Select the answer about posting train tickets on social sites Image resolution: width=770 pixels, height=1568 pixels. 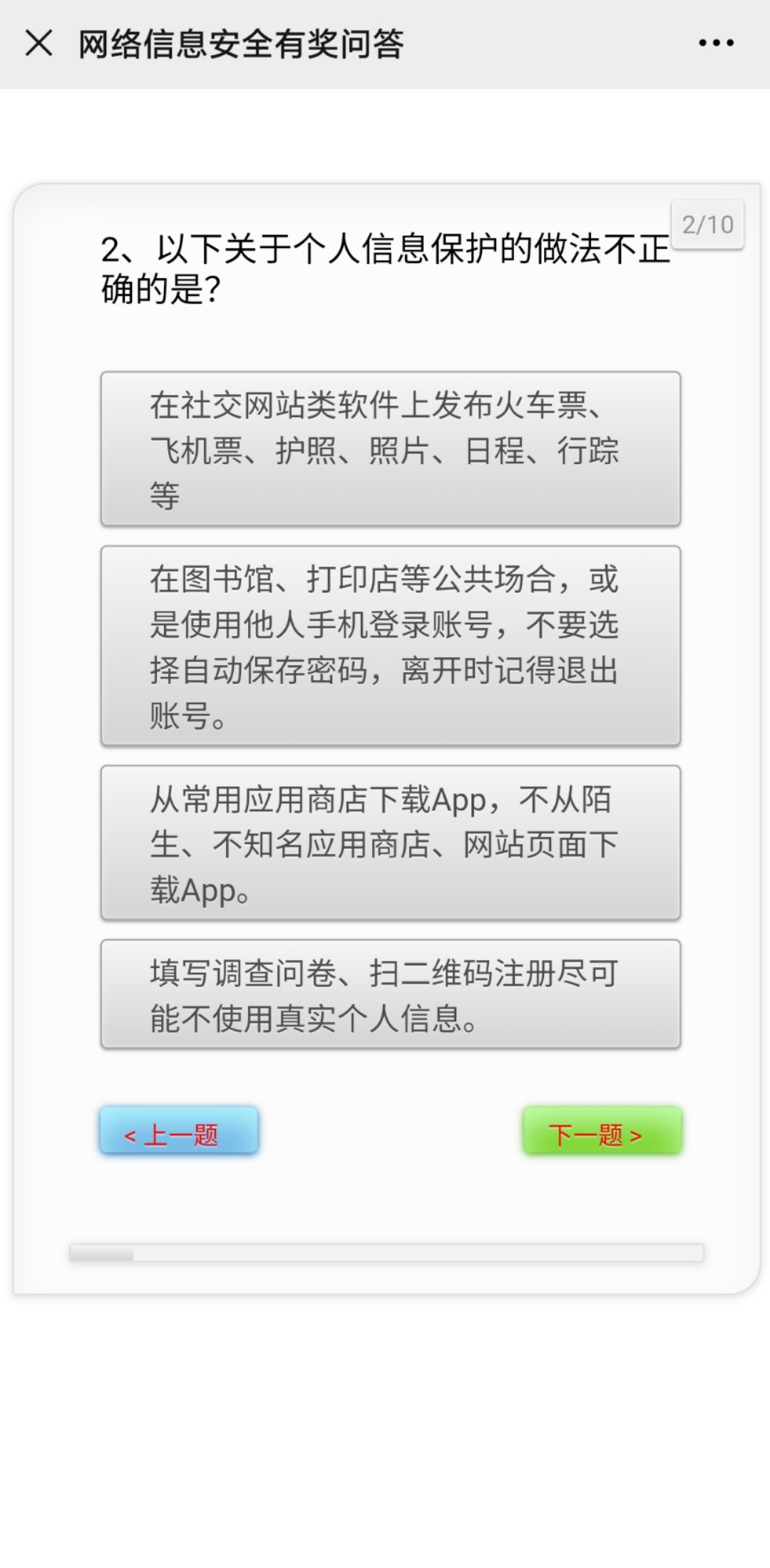390,449
